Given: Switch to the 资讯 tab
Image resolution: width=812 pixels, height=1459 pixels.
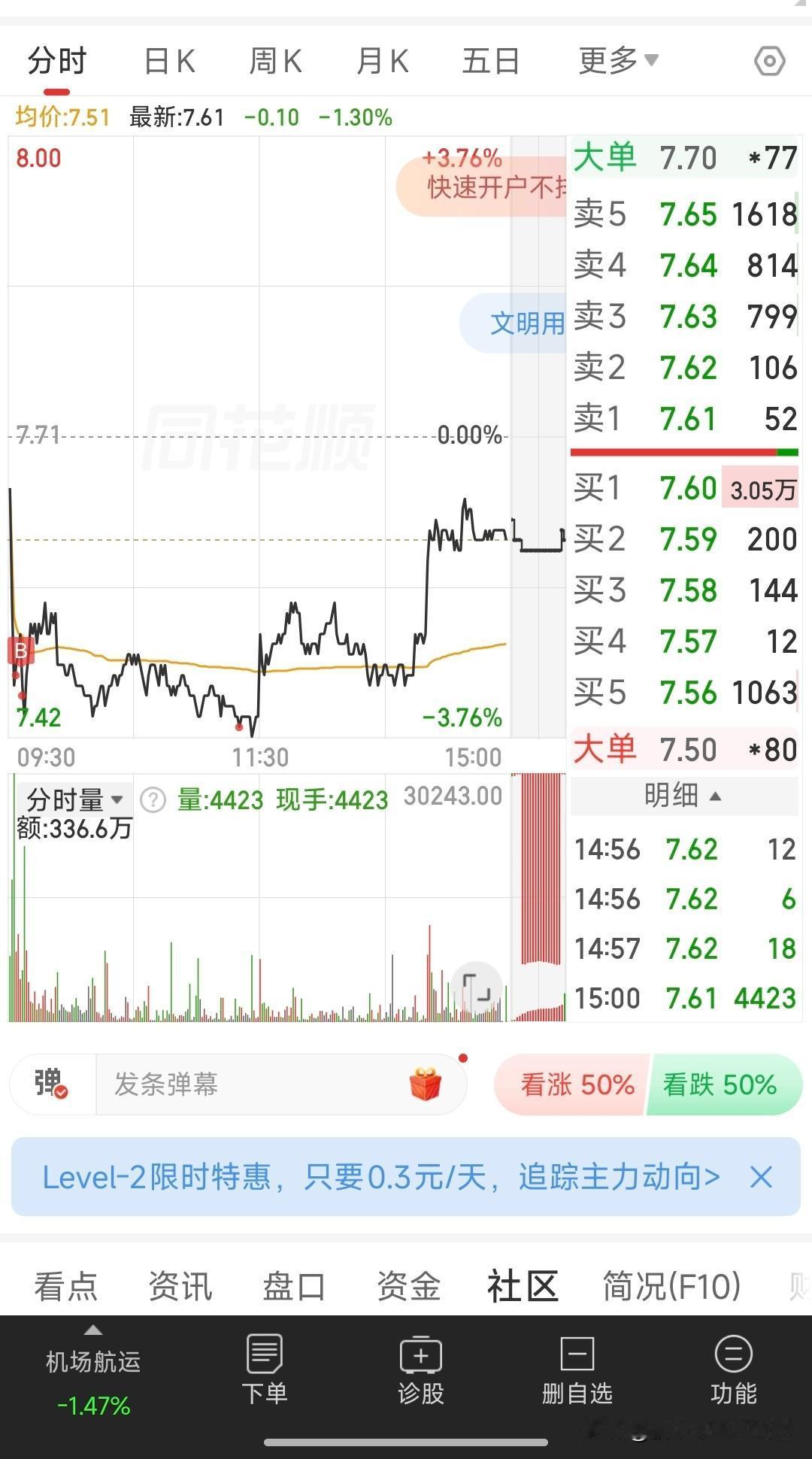Looking at the screenshot, I should pyautogui.click(x=180, y=1286).
